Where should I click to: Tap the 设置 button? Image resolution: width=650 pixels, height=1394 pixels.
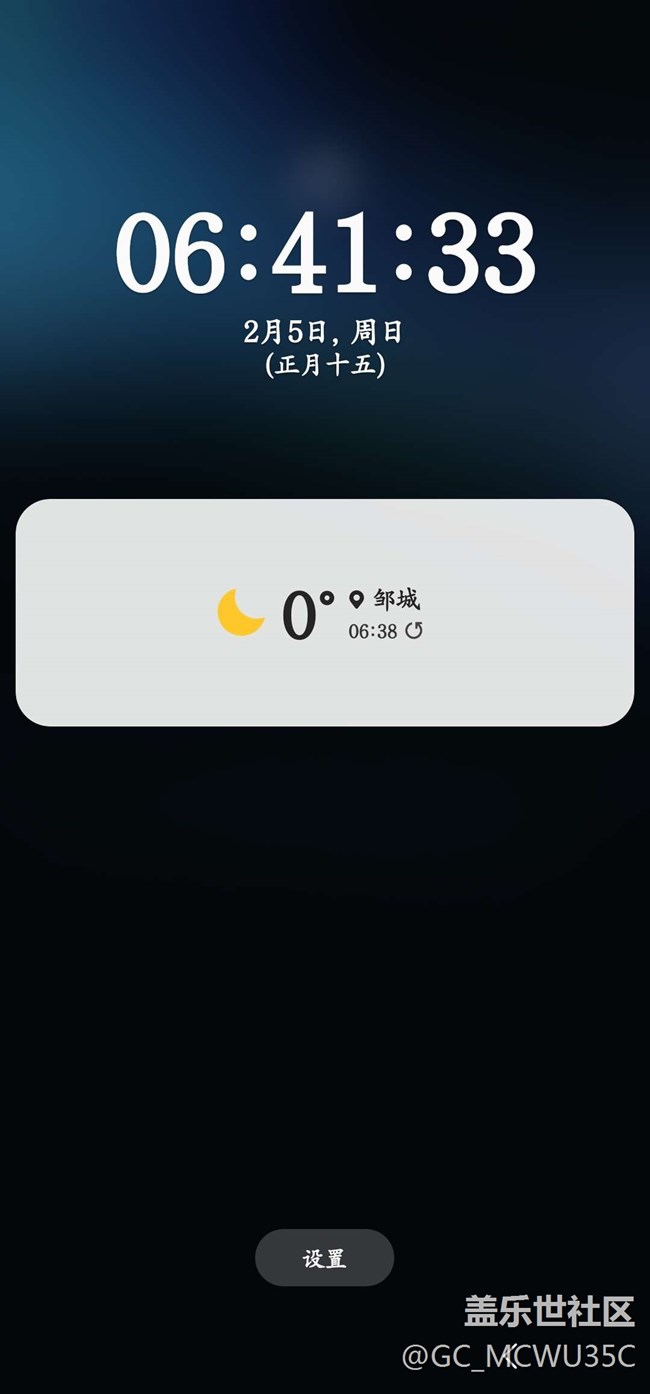click(x=324, y=1258)
